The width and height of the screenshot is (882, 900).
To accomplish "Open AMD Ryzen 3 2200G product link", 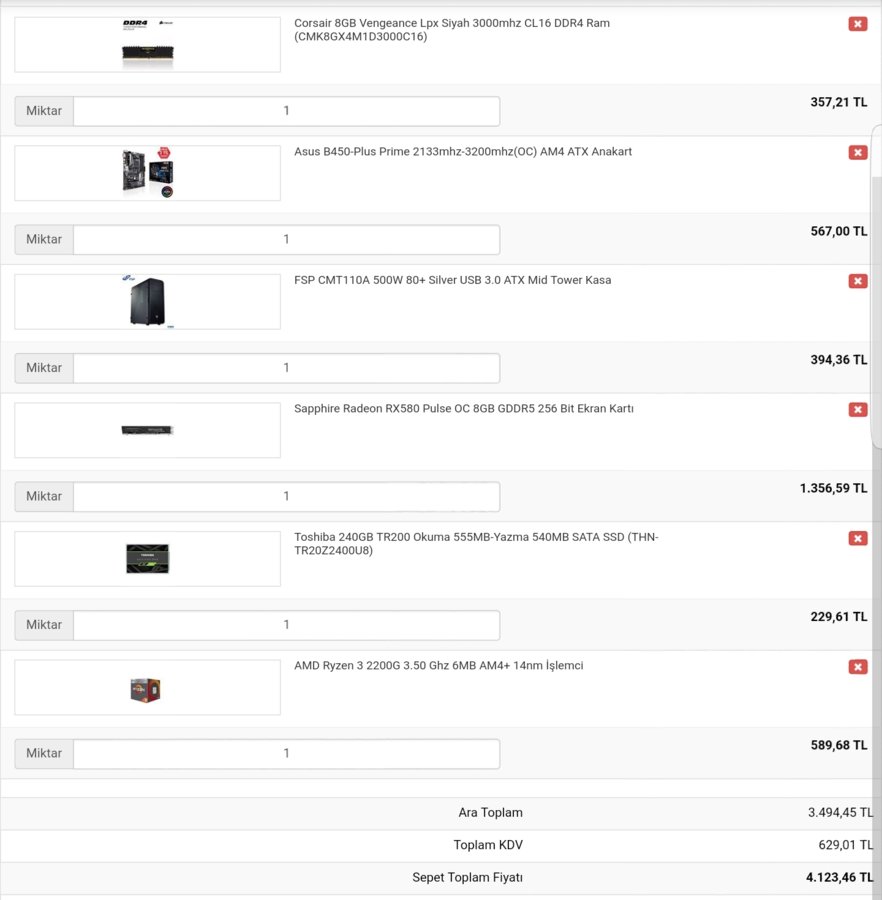I will [x=438, y=666].
